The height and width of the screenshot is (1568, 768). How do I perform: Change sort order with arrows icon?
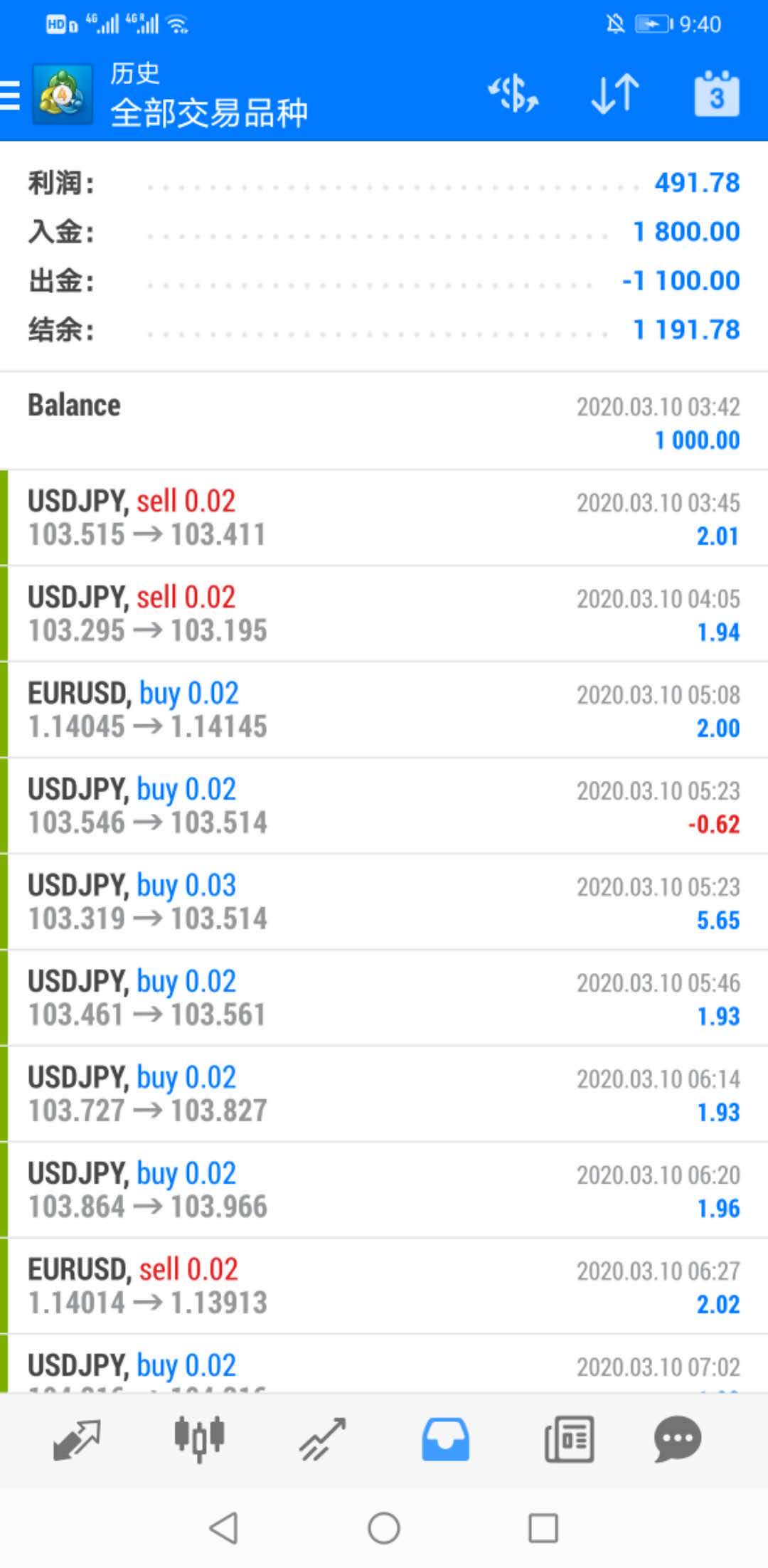click(615, 94)
